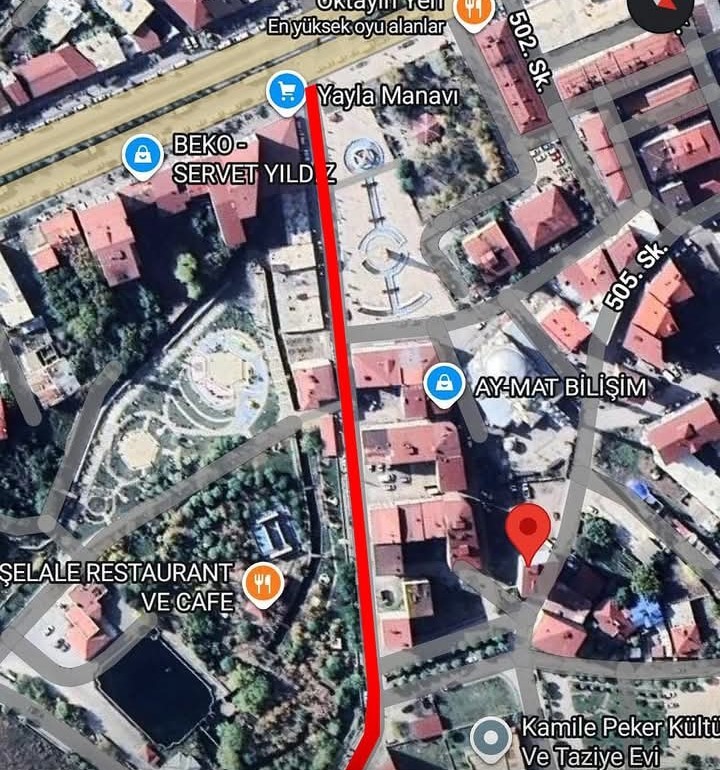Image resolution: width=720 pixels, height=770 pixels.
Task: Select the Yayla Manavı shopping cart icon
Action: (x=287, y=92)
